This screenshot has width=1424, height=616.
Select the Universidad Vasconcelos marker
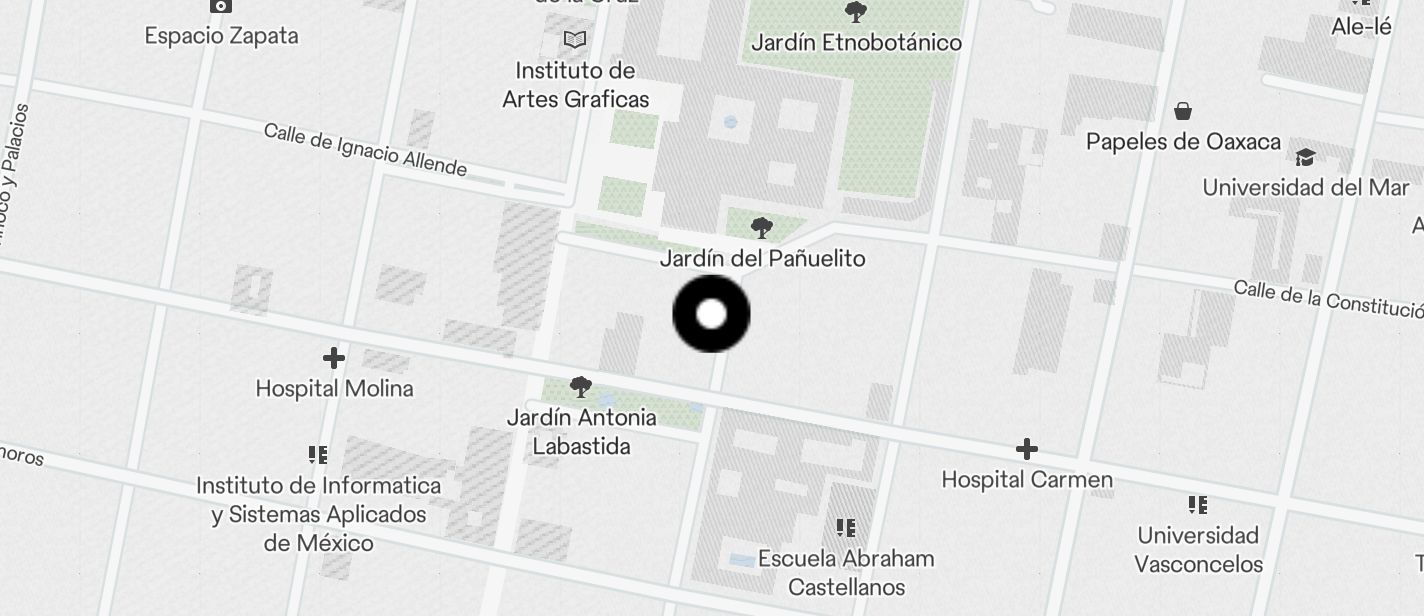click(1198, 505)
